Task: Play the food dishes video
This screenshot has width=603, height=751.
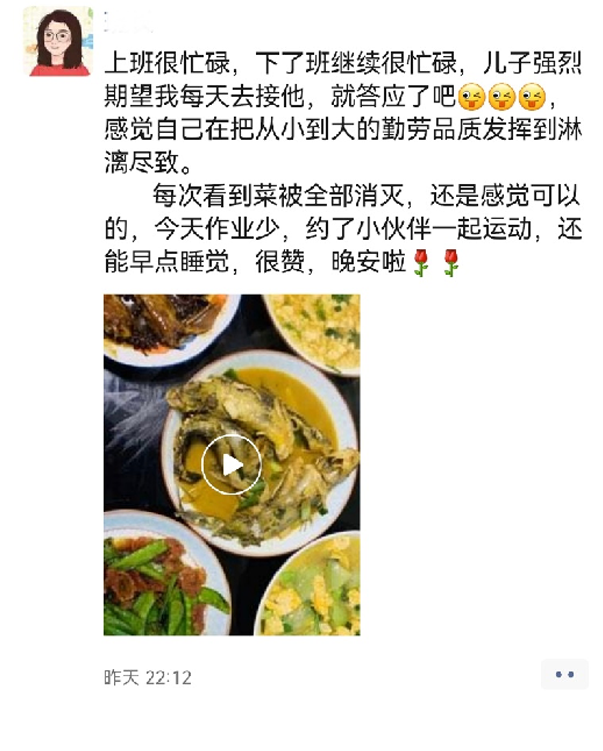Action: [231, 464]
